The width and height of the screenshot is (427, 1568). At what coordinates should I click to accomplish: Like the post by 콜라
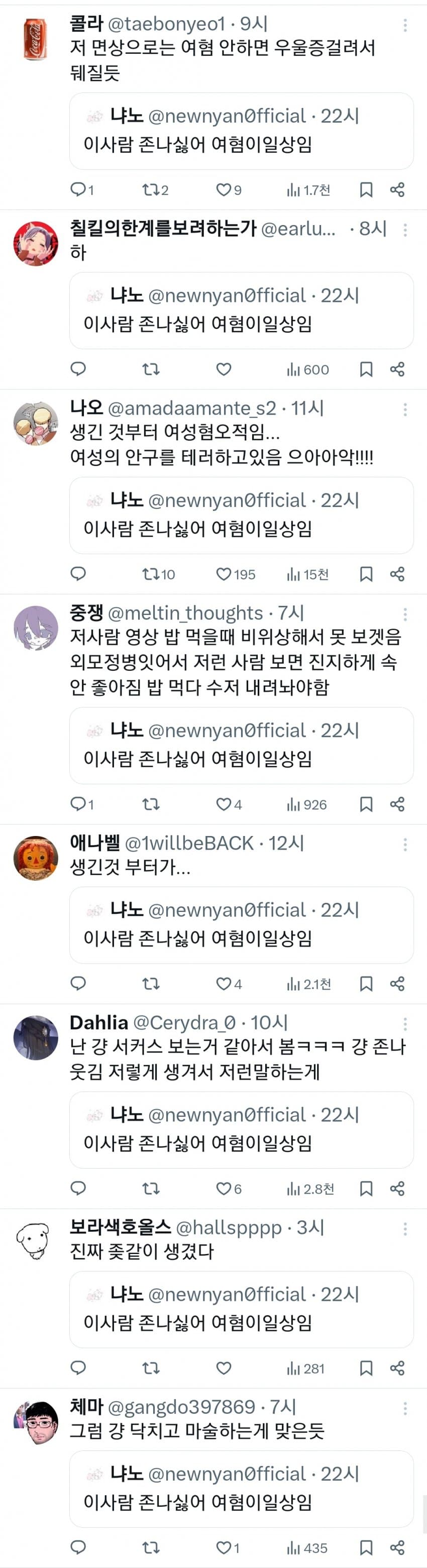(x=224, y=190)
